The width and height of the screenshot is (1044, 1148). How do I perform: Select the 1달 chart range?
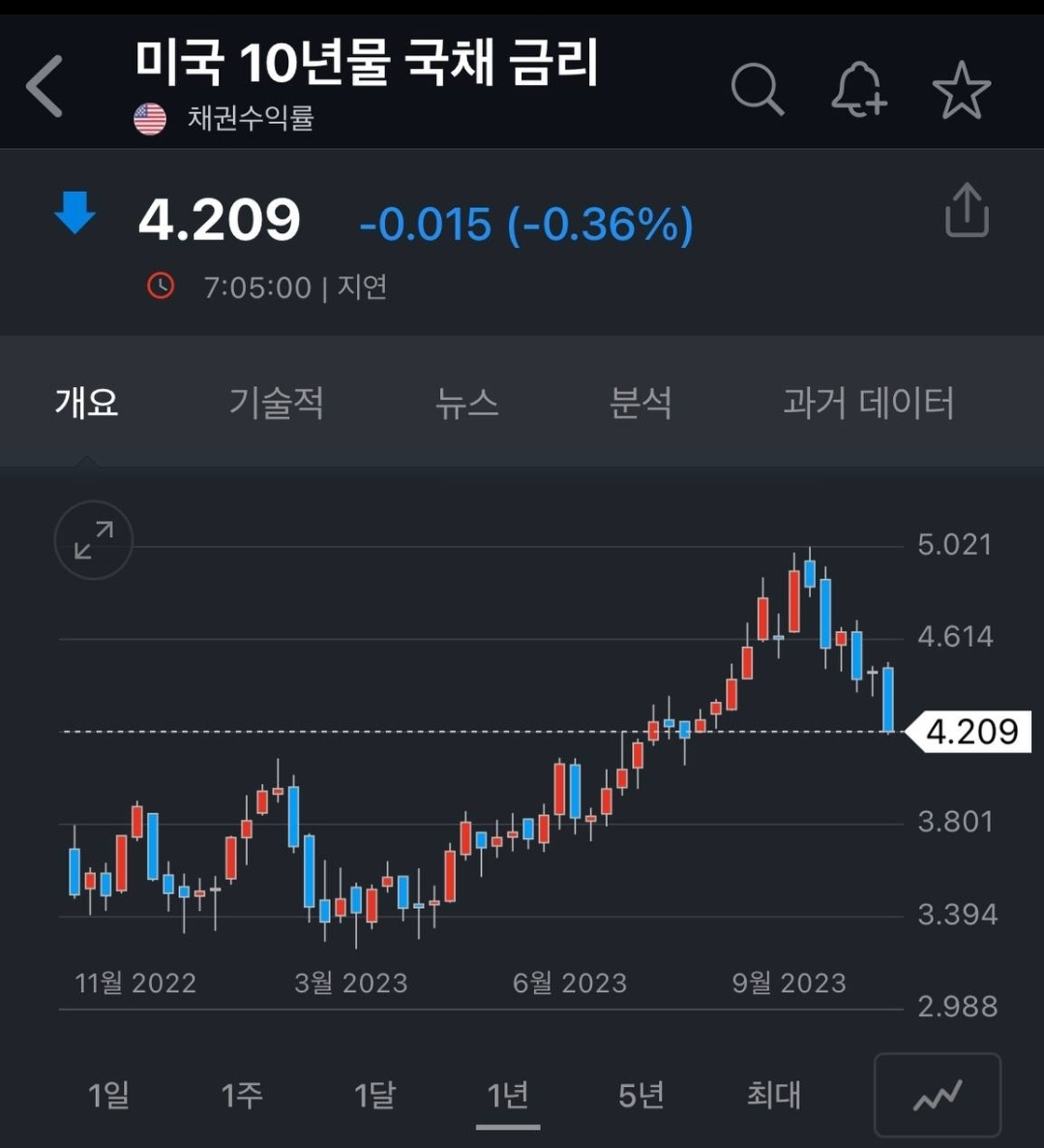tap(374, 1095)
